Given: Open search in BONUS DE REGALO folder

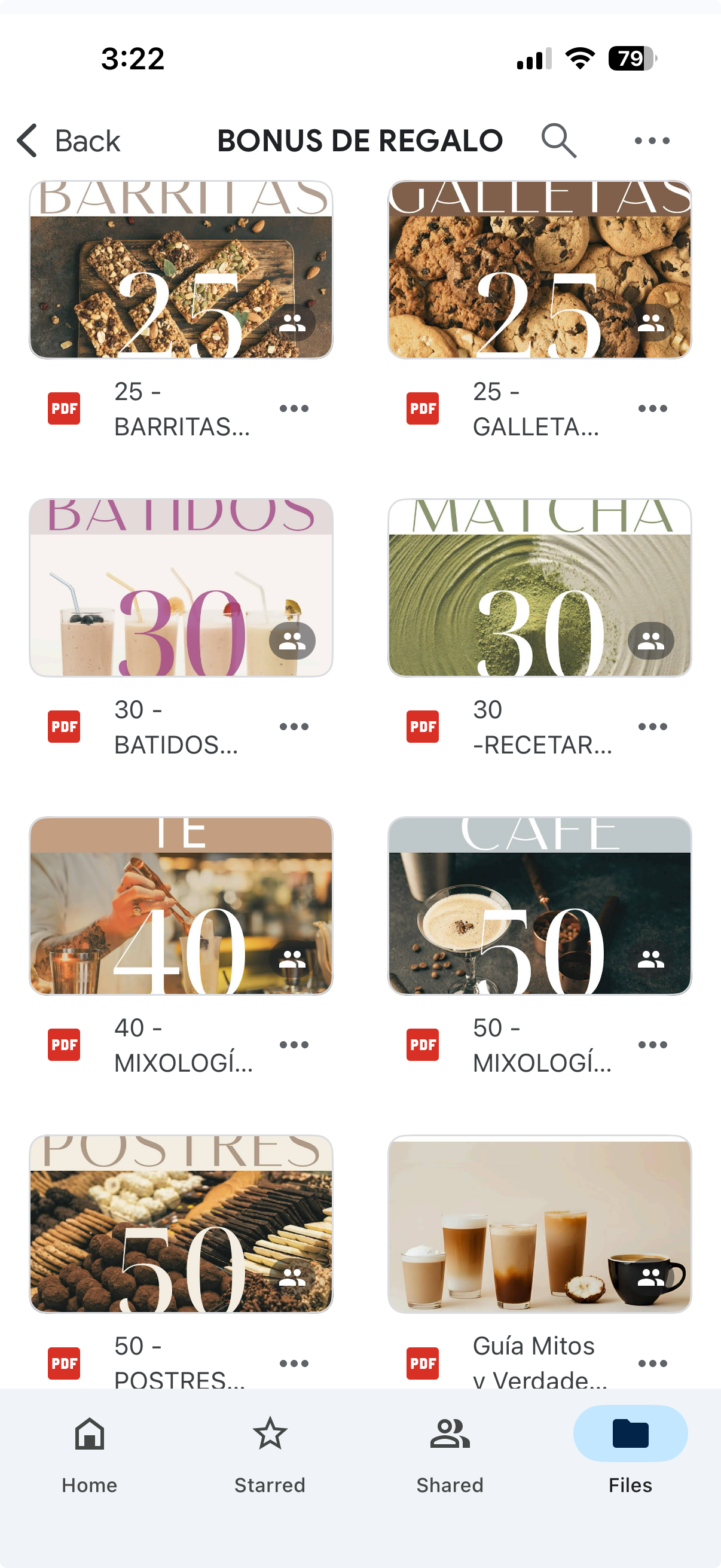Looking at the screenshot, I should point(558,141).
